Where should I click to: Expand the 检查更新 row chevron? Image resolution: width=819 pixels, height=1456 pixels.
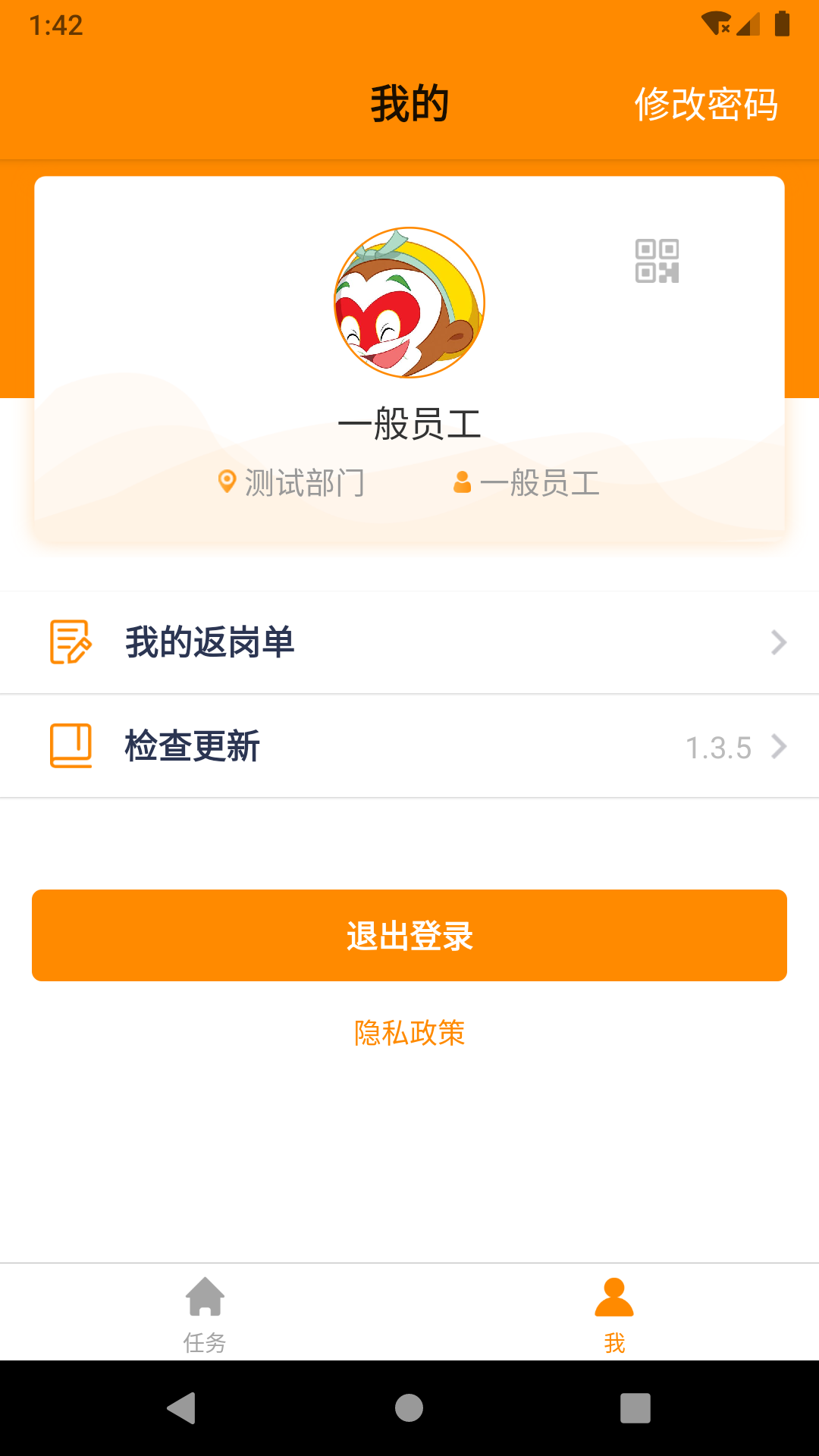click(x=780, y=747)
